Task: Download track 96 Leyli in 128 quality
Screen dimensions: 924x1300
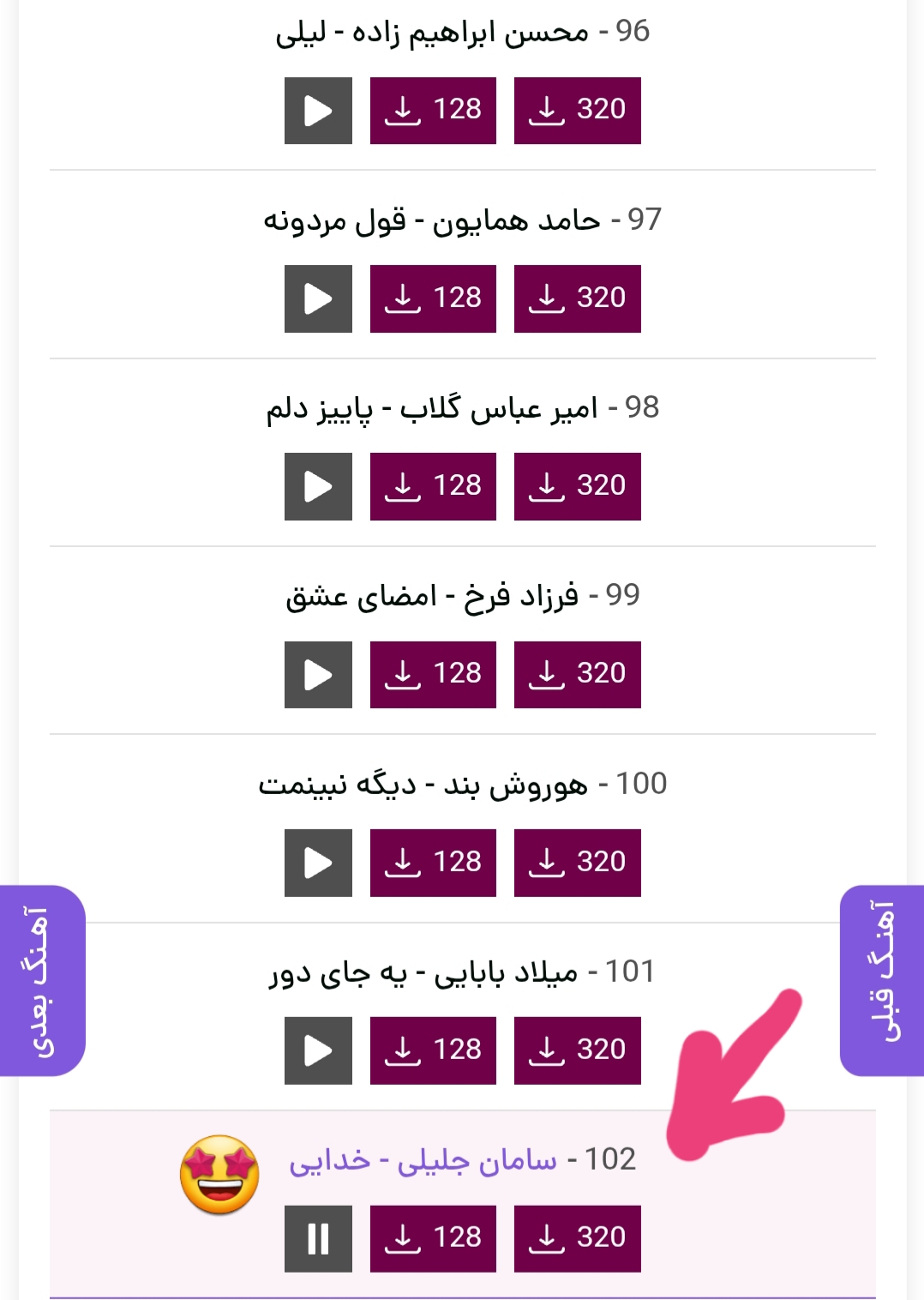Action: click(433, 111)
